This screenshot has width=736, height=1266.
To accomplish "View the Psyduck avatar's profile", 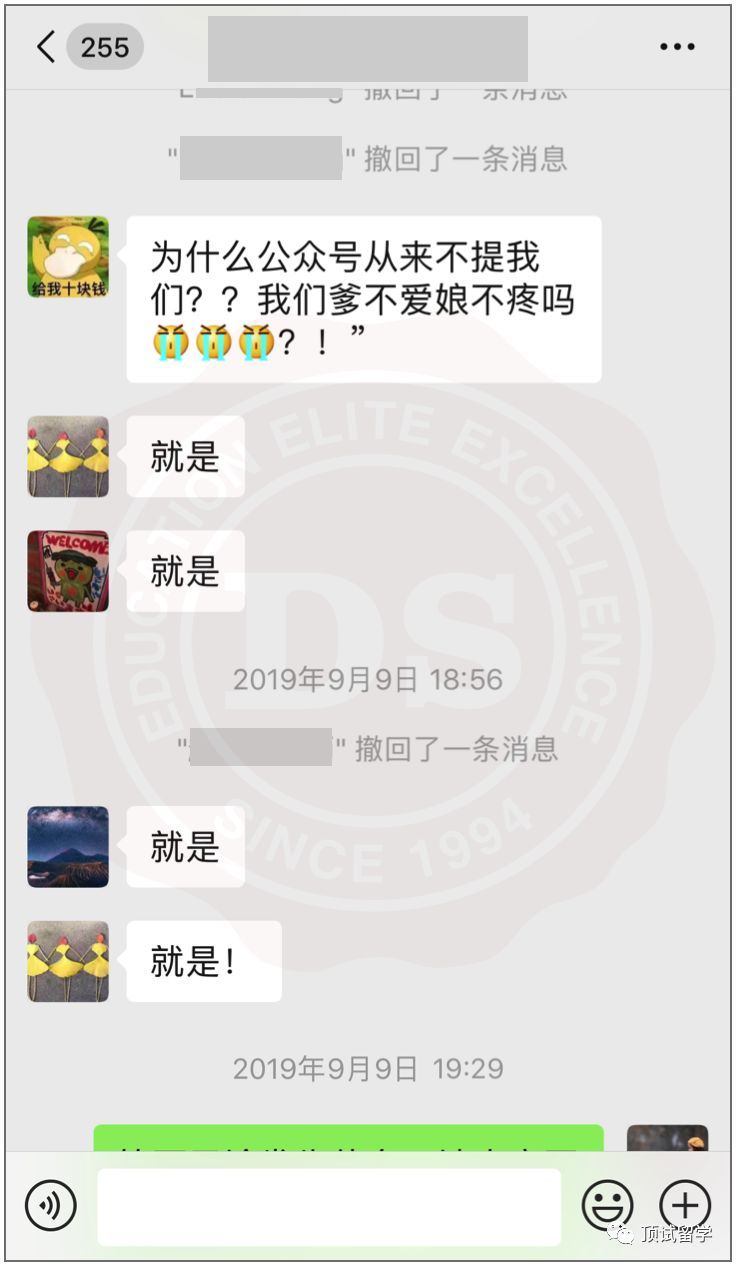I will pyautogui.click(x=68, y=257).
